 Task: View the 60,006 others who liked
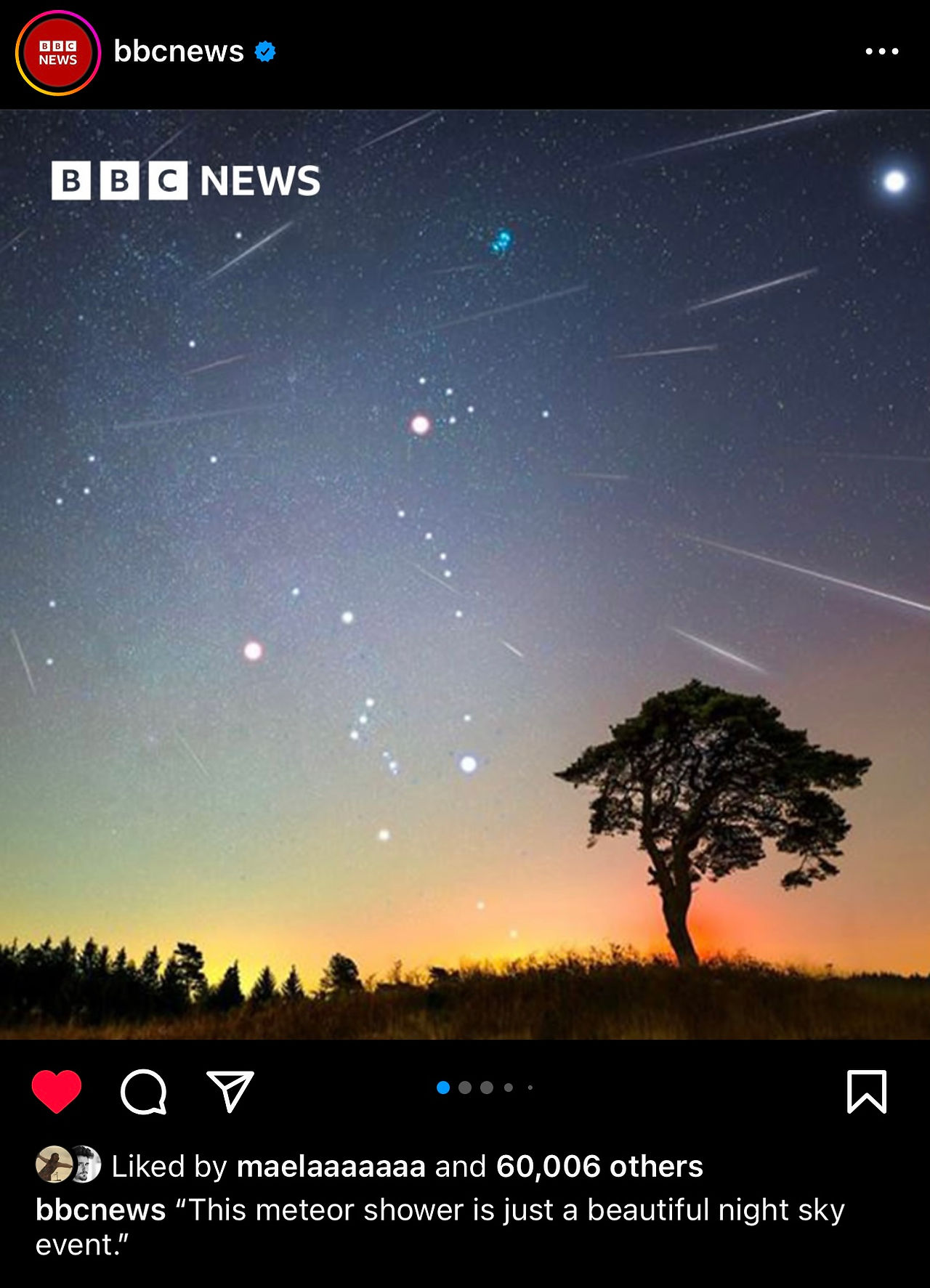pyautogui.click(x=599, y=1167)
